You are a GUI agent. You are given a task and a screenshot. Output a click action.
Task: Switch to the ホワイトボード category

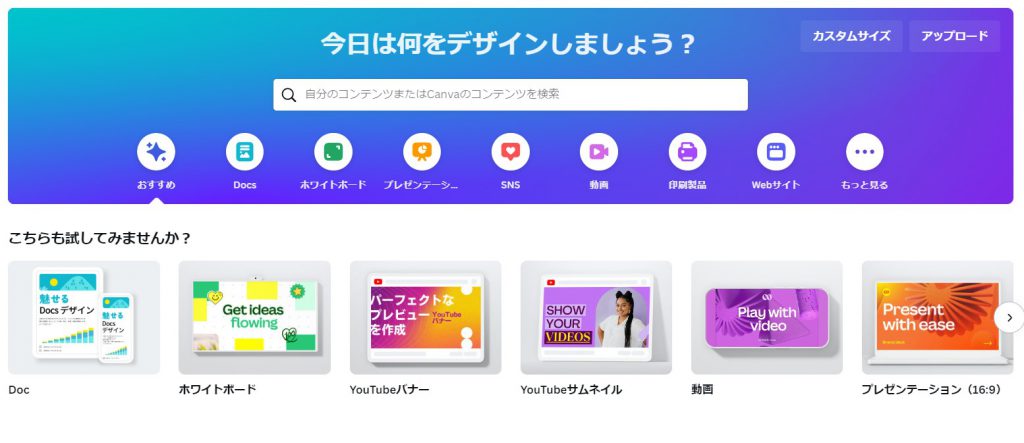[x=333, y=152]
